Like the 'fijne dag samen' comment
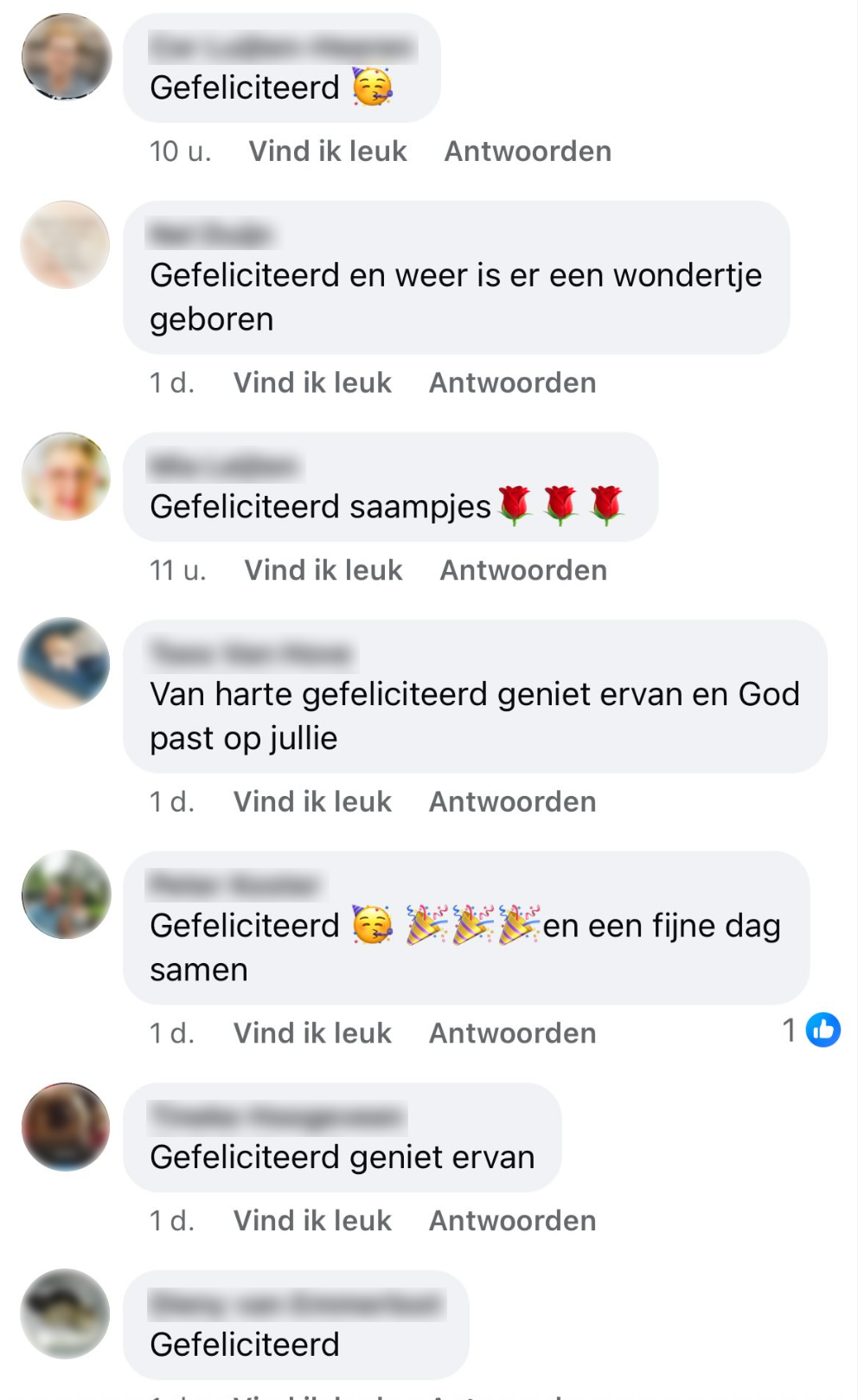 [312, 1033]
